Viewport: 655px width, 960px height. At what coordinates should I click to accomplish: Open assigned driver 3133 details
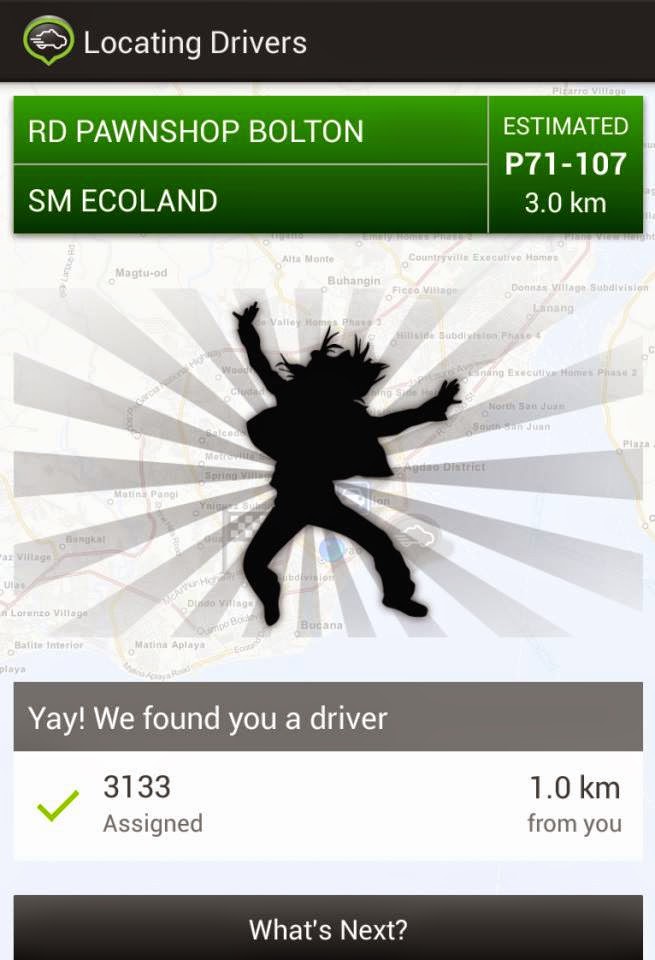pos(328,805)
